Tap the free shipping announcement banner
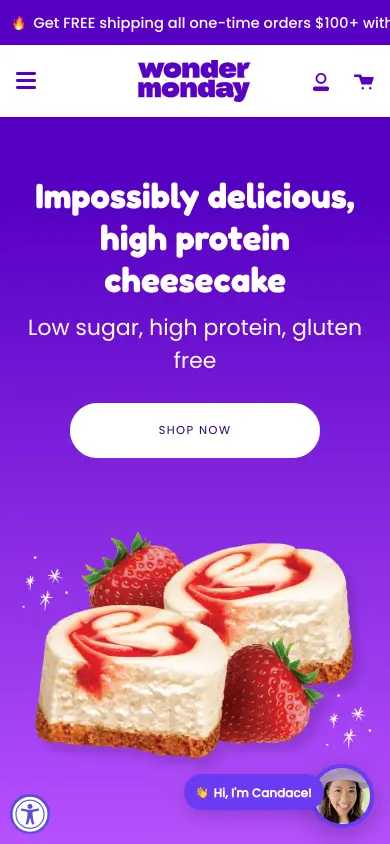The width and height of the screenshot is (390, 844). [195, 23]
